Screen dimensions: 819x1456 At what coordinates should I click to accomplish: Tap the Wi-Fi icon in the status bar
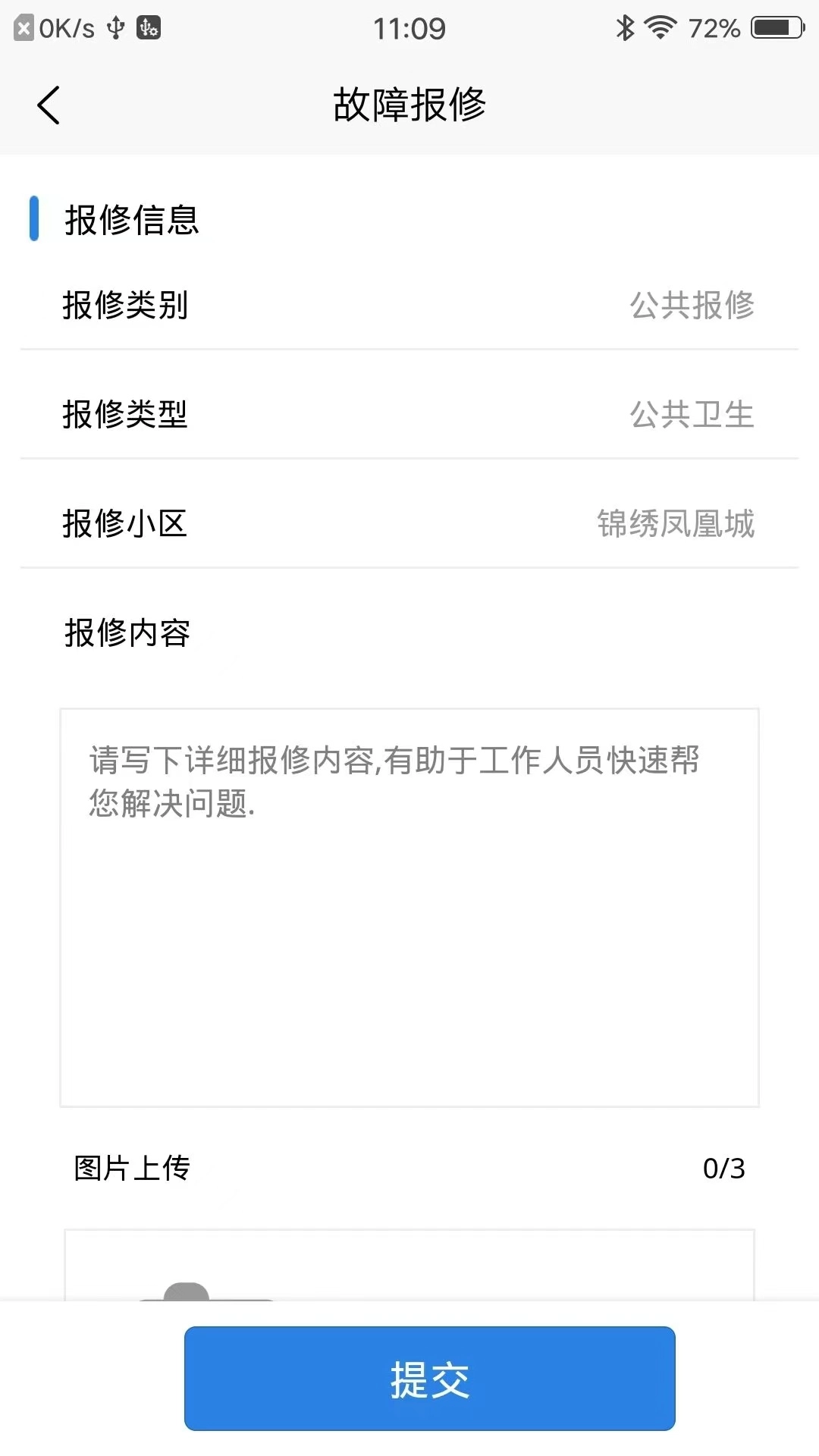click(659, 27)
